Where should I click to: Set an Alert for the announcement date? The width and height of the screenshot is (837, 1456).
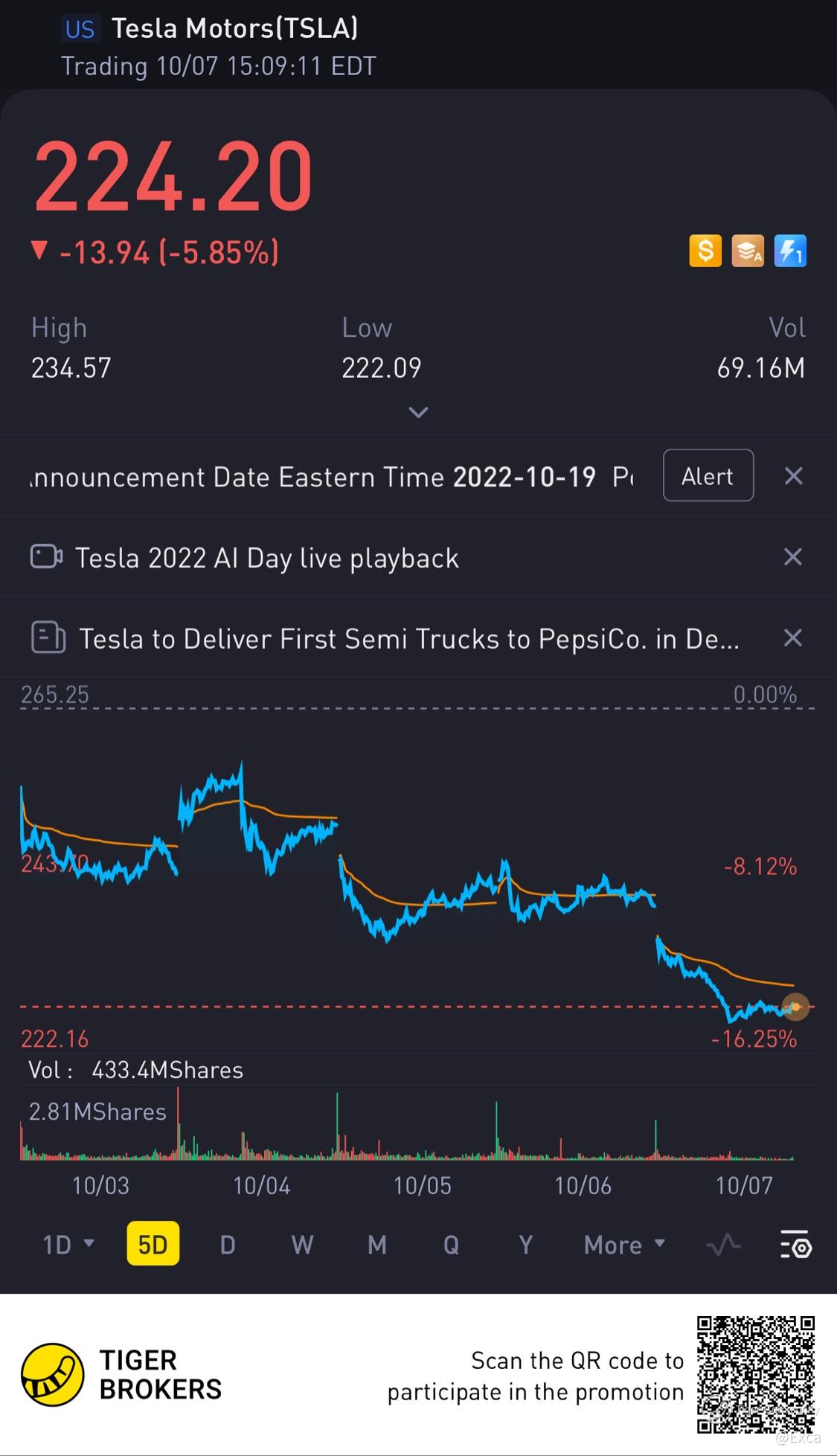(x=708, y=475)
